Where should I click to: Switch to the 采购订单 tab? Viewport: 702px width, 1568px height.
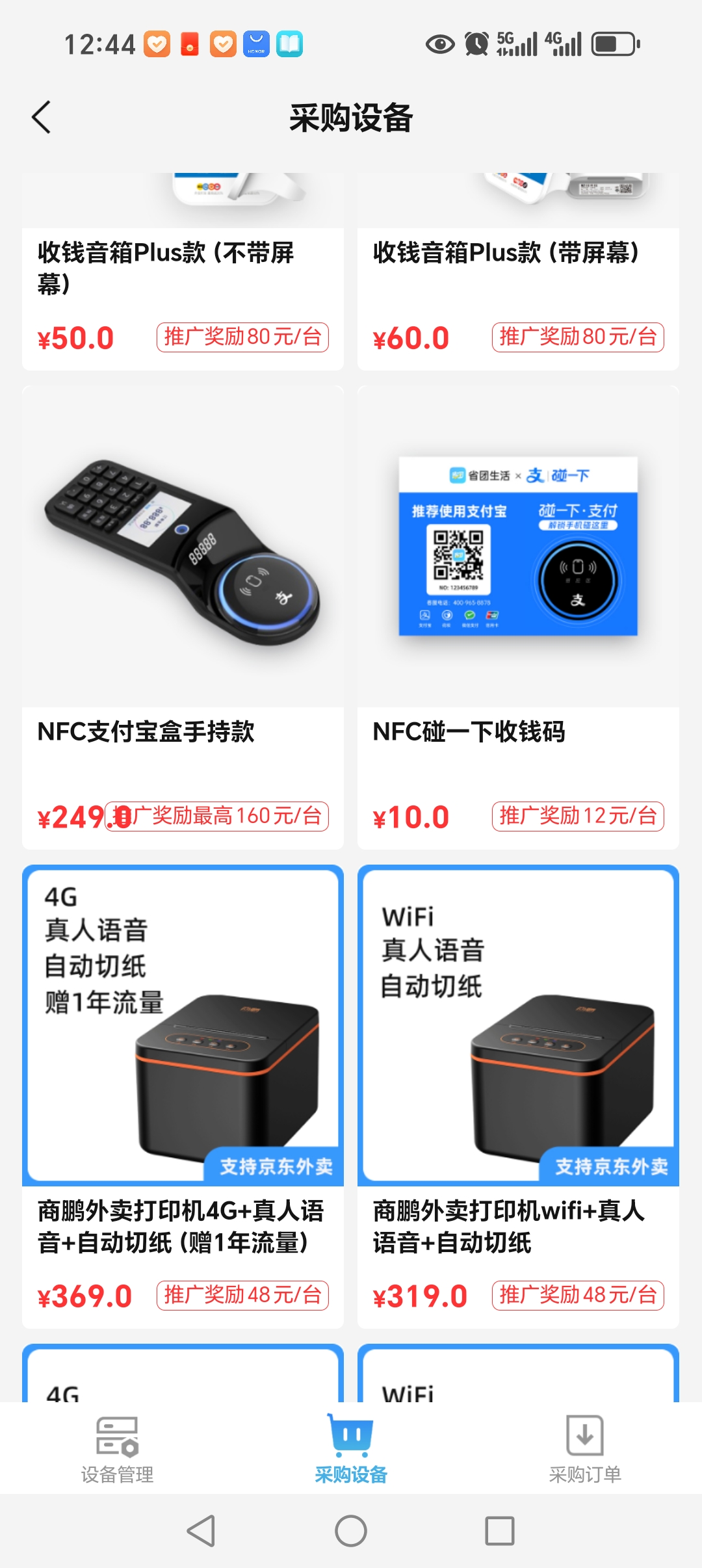585,1448
